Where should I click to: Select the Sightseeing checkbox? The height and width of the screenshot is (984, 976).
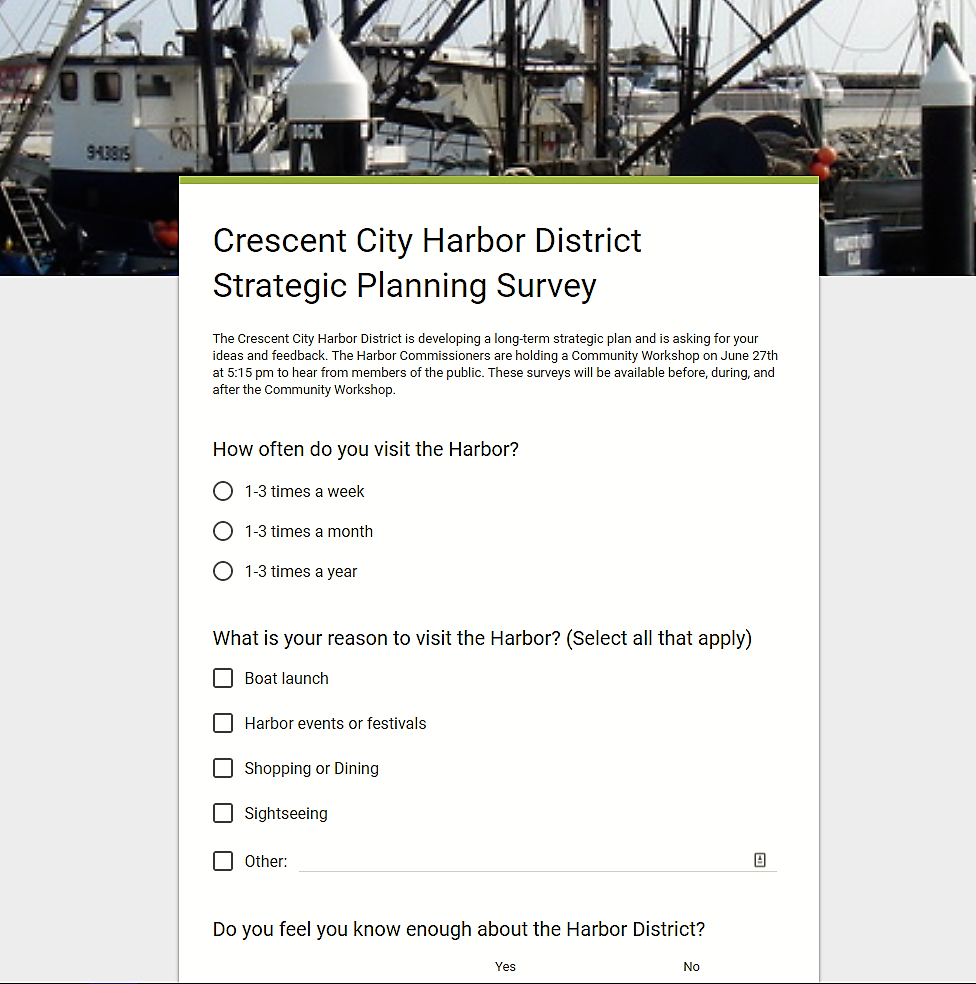(223, 813)
